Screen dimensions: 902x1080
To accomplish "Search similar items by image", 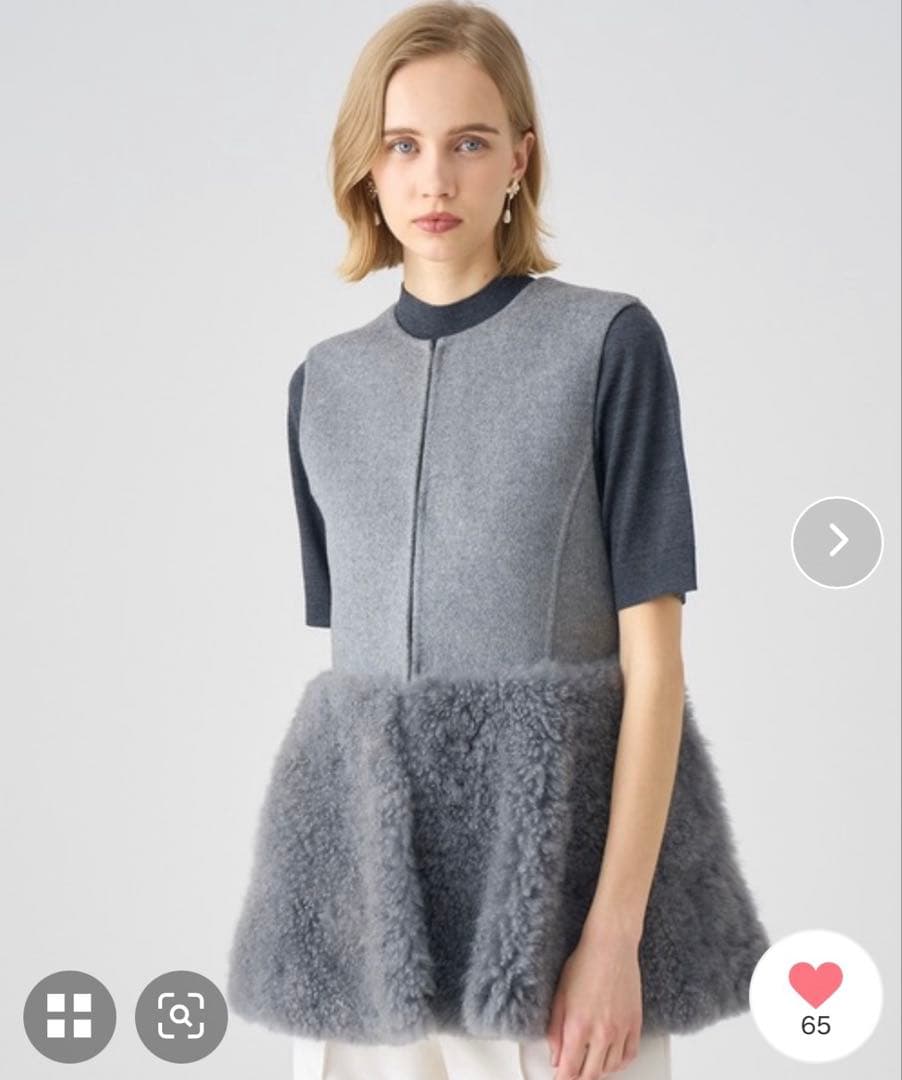I will coord(181,1016).
